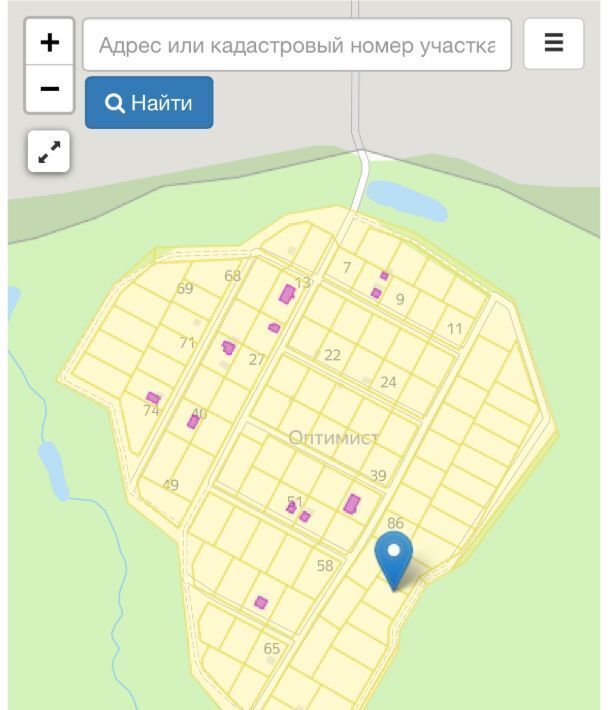Image resolution: width=608 pixels, height=710 pixels.
Task: Zoom in on the cadastral map
Action: (49, 42)
